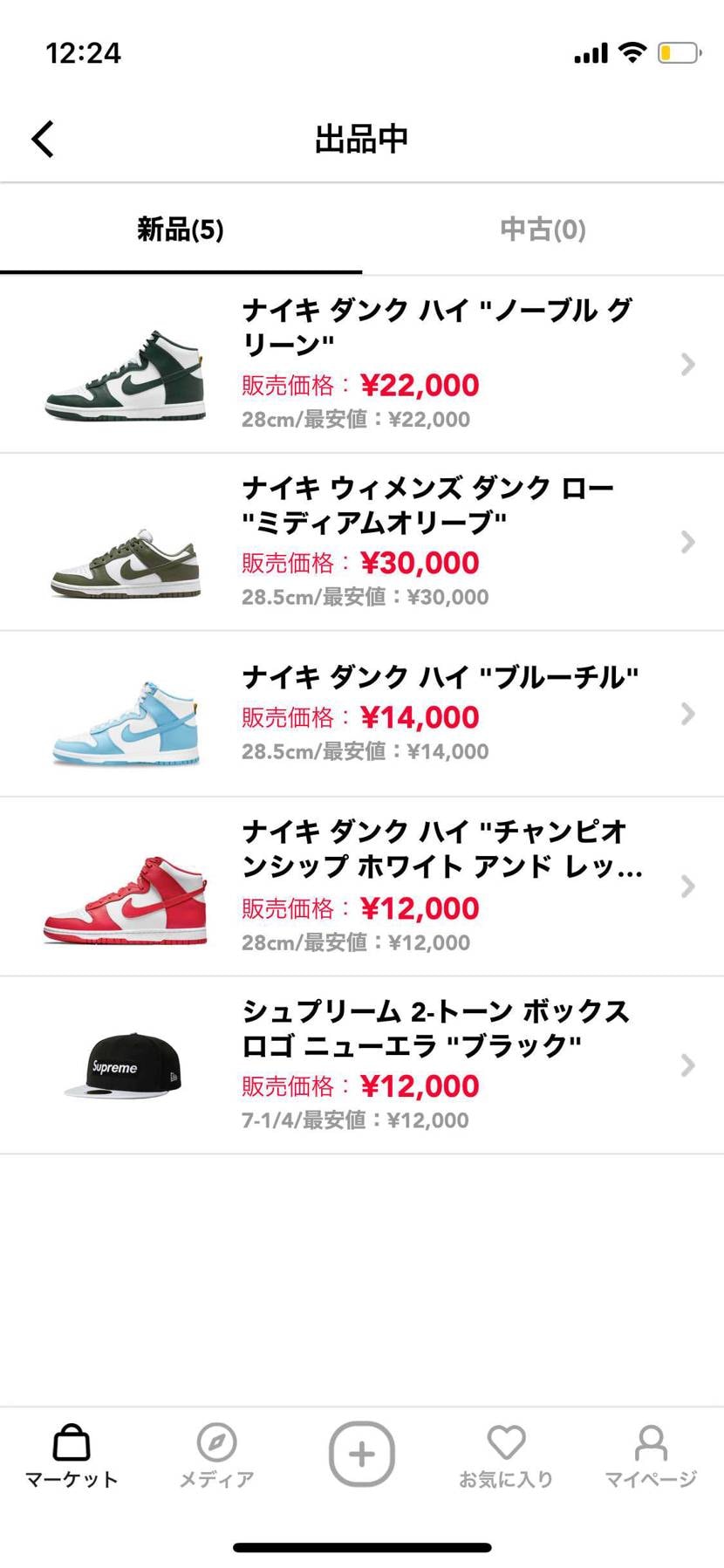This screenshot has width=724, height=1568.
Task: Expand the Blue Chill listing chevron
Action: click(x=687, y=715)
